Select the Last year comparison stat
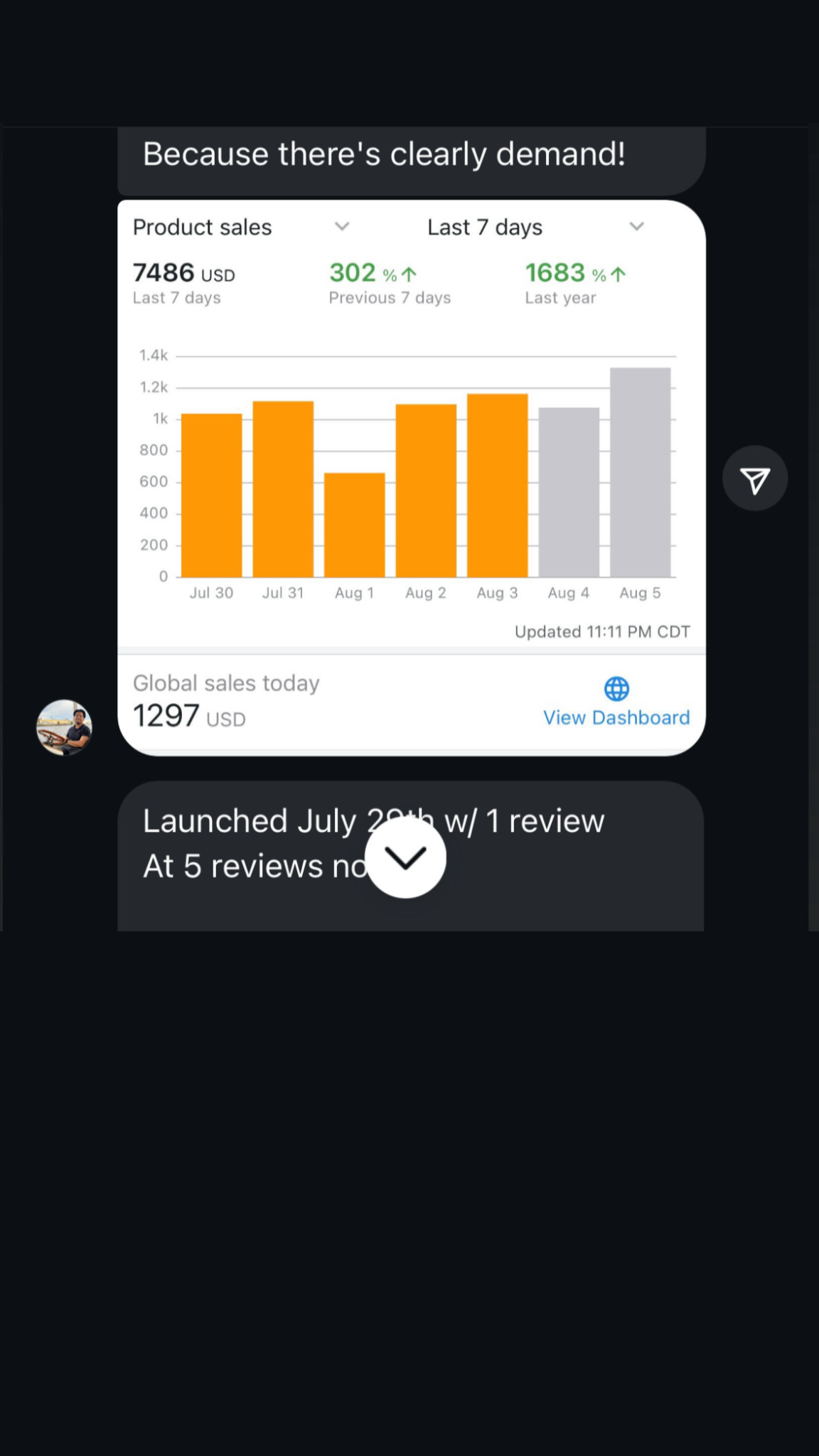 [560, 297]
